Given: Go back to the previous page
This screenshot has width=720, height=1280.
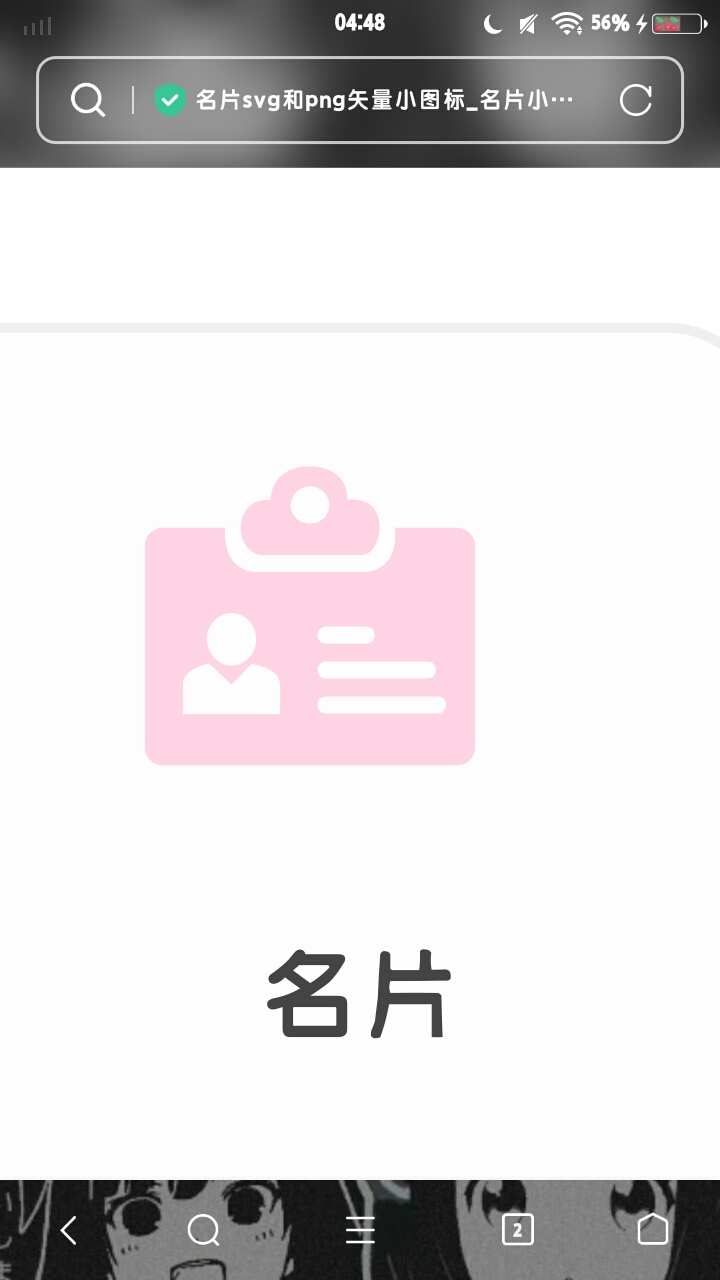Looking at the screenshot, I should coord(68,1230).
